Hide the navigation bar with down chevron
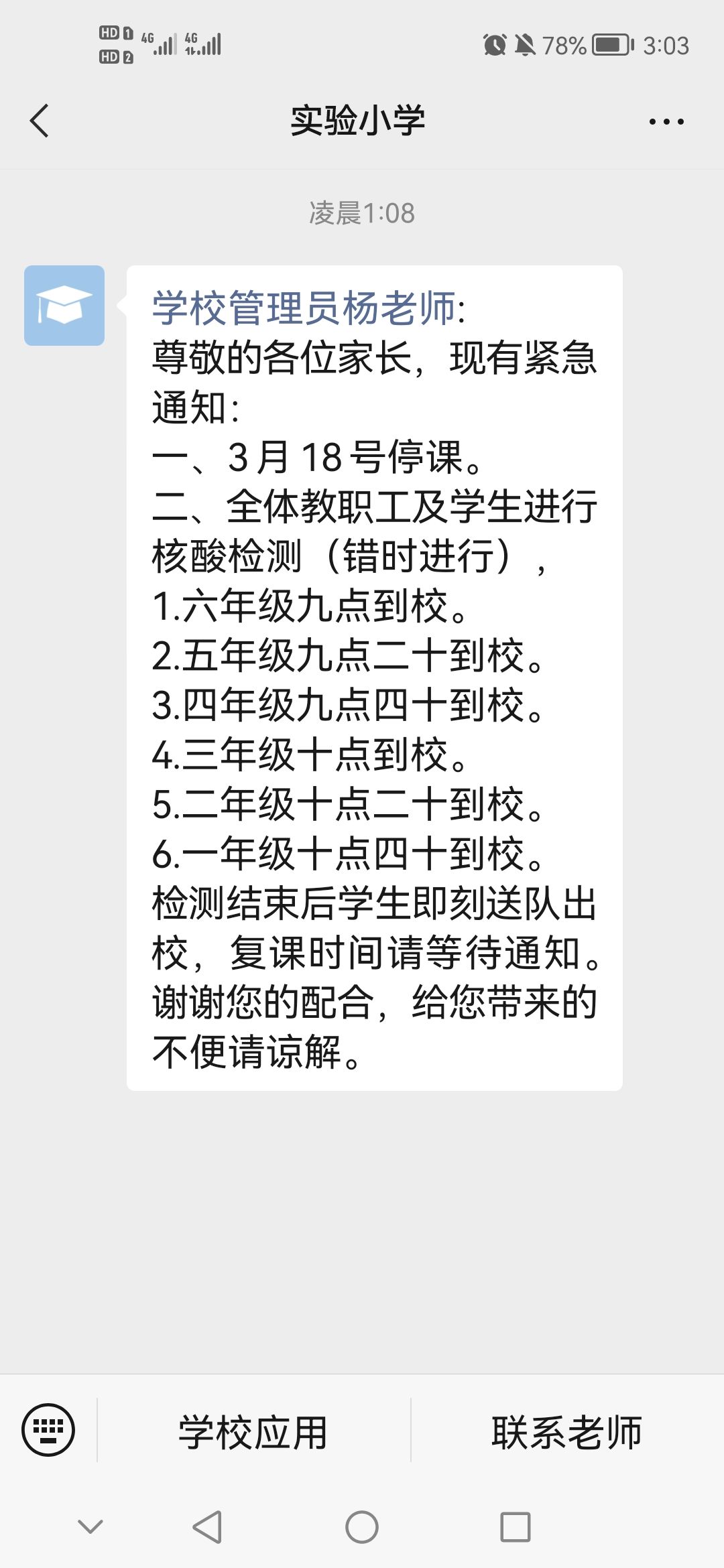 [90, 1526]
